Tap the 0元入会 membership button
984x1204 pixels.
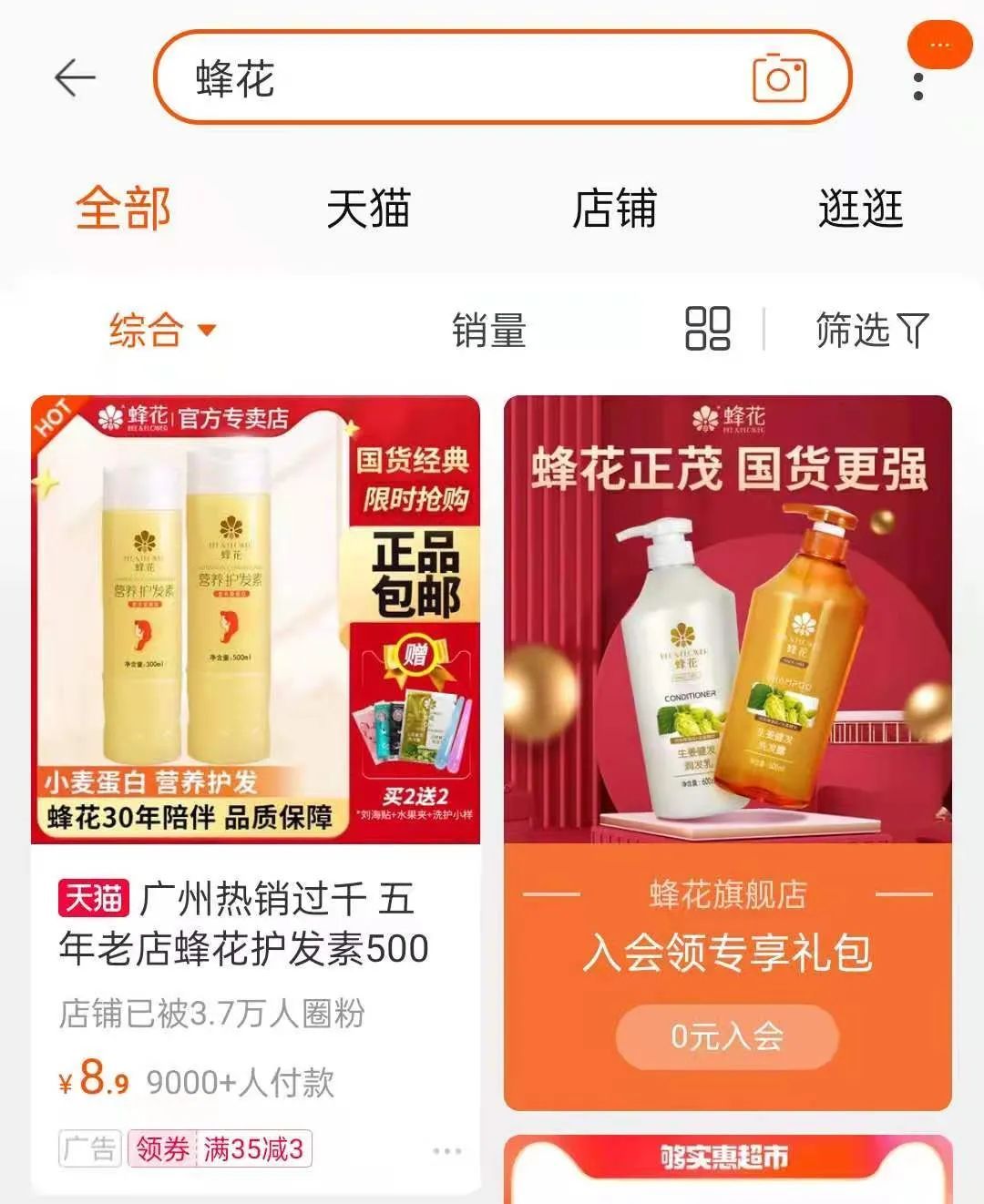727,1036
